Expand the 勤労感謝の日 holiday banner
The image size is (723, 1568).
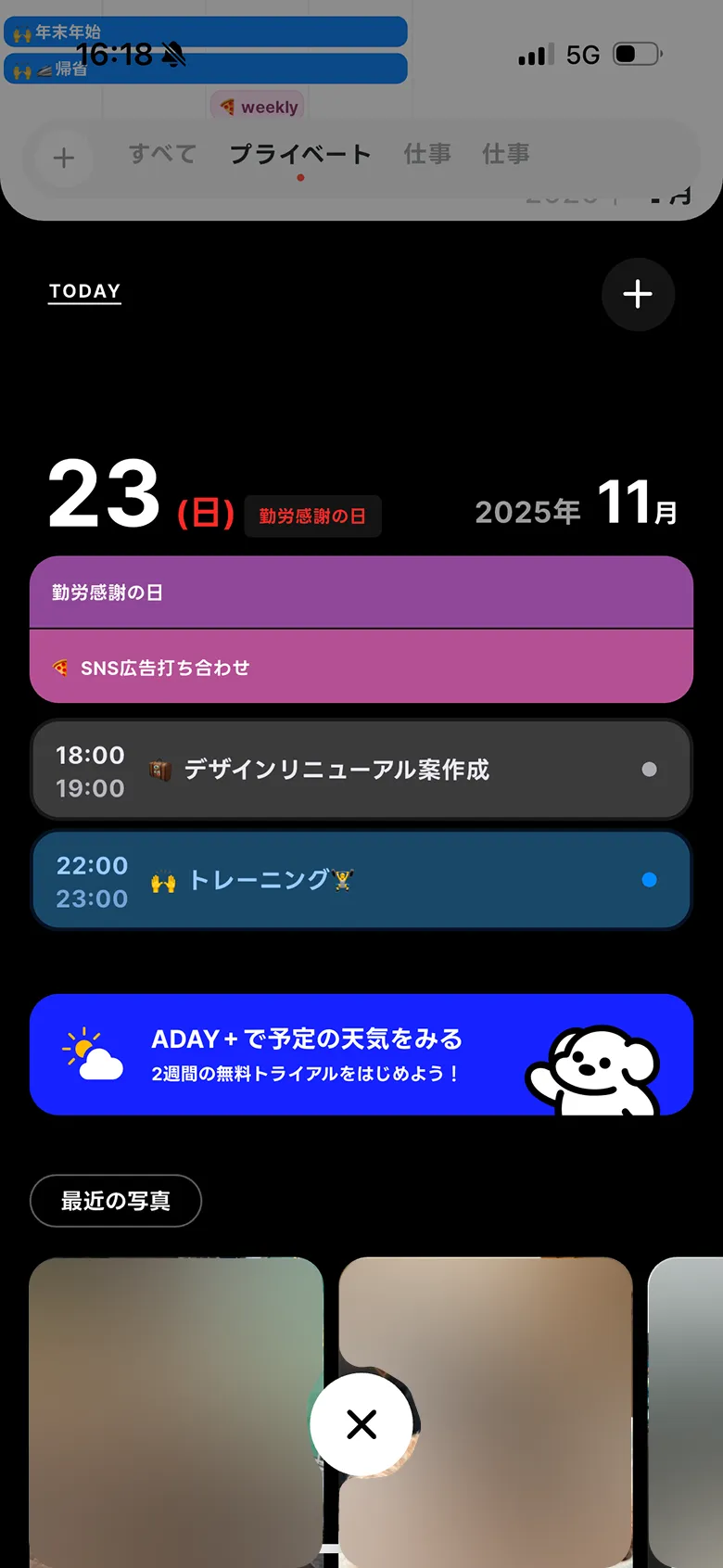[361, 591]
